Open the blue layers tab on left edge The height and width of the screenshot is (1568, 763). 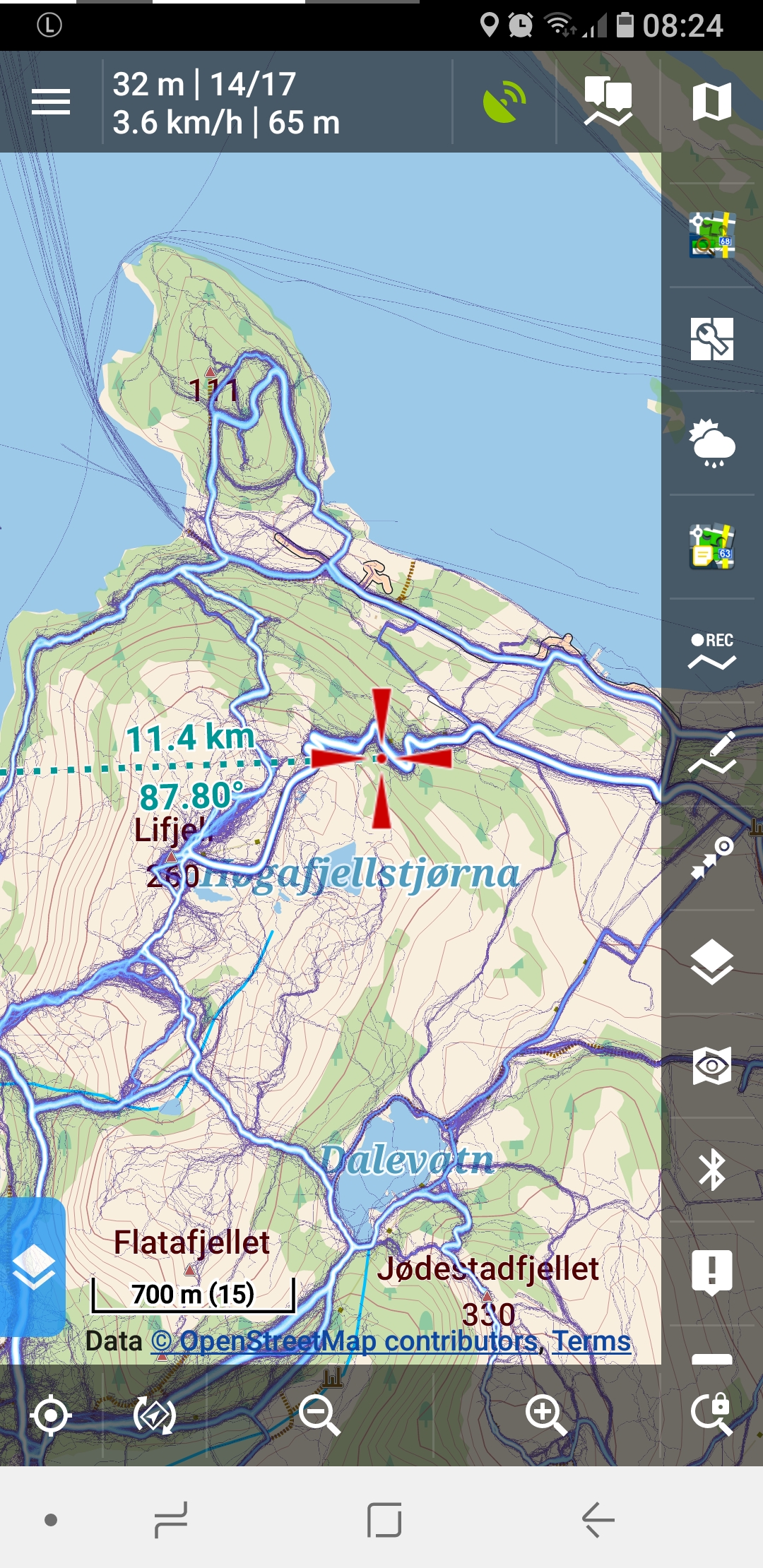coord(32,1266)
